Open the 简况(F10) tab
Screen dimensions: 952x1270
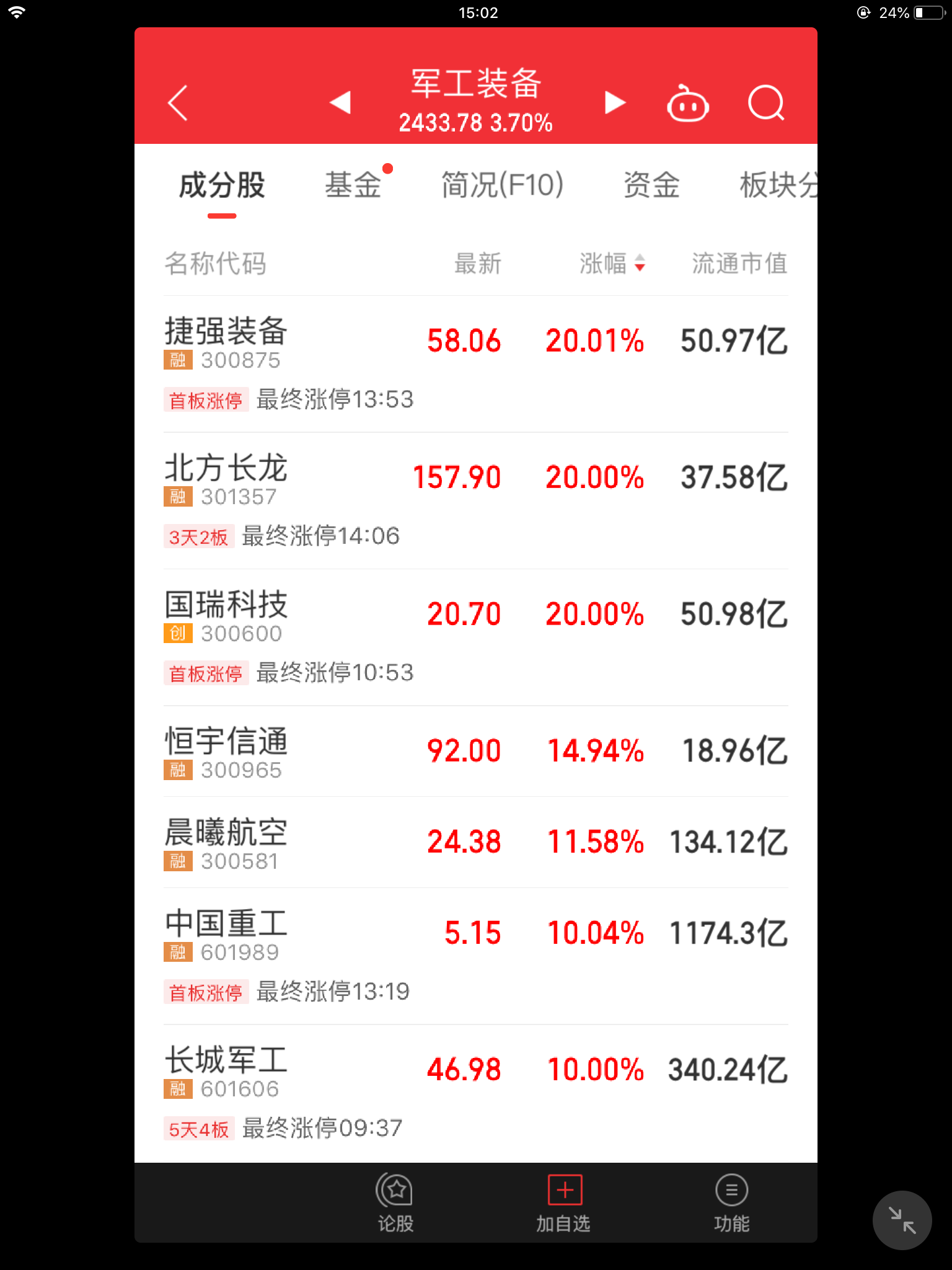tap(502, 184)
